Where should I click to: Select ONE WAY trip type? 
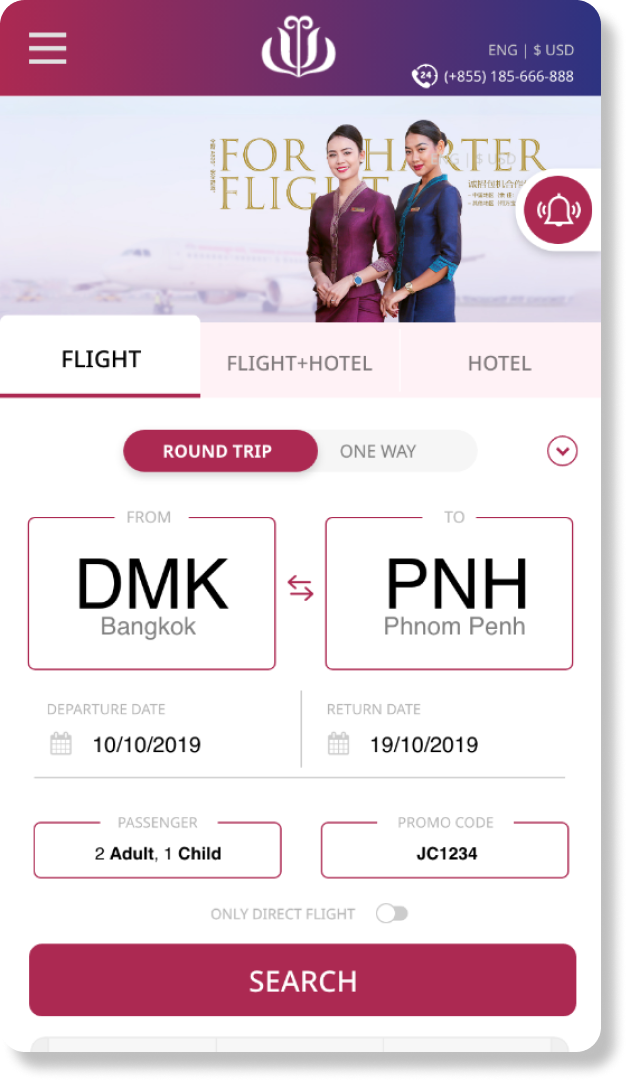coord(378,451)
